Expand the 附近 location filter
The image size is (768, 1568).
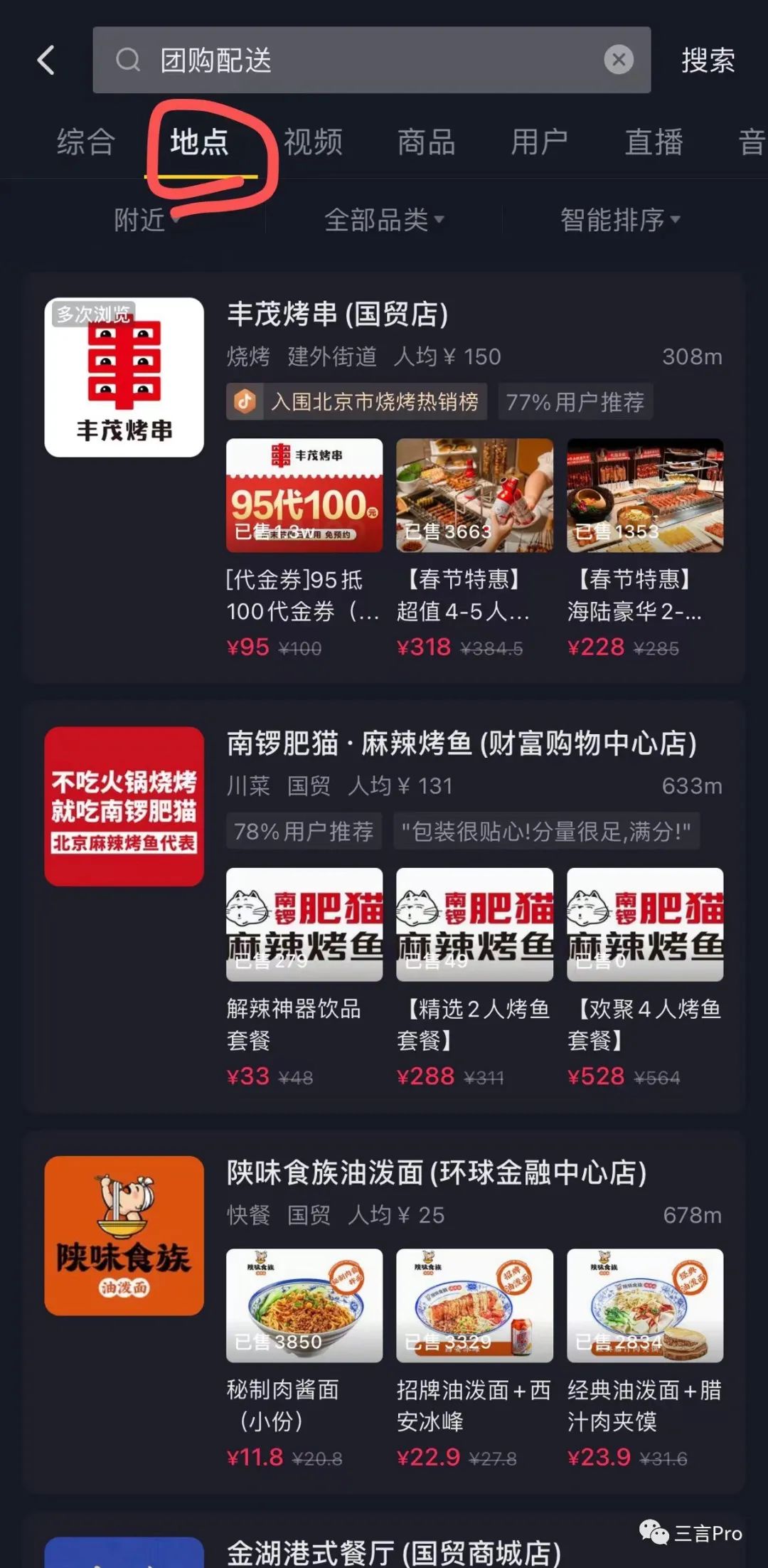[144, 220]
